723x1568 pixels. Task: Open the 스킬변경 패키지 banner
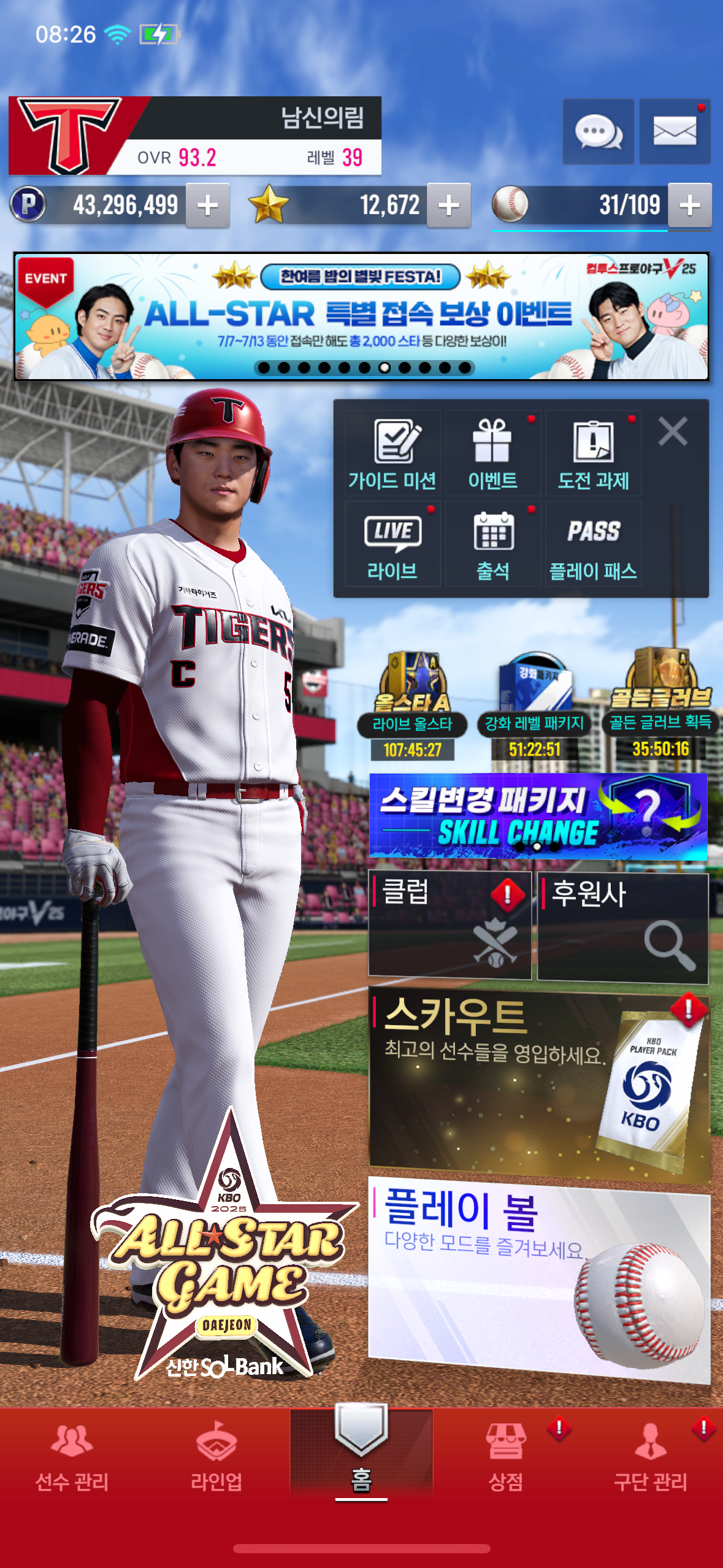click(x=538, y=816)
